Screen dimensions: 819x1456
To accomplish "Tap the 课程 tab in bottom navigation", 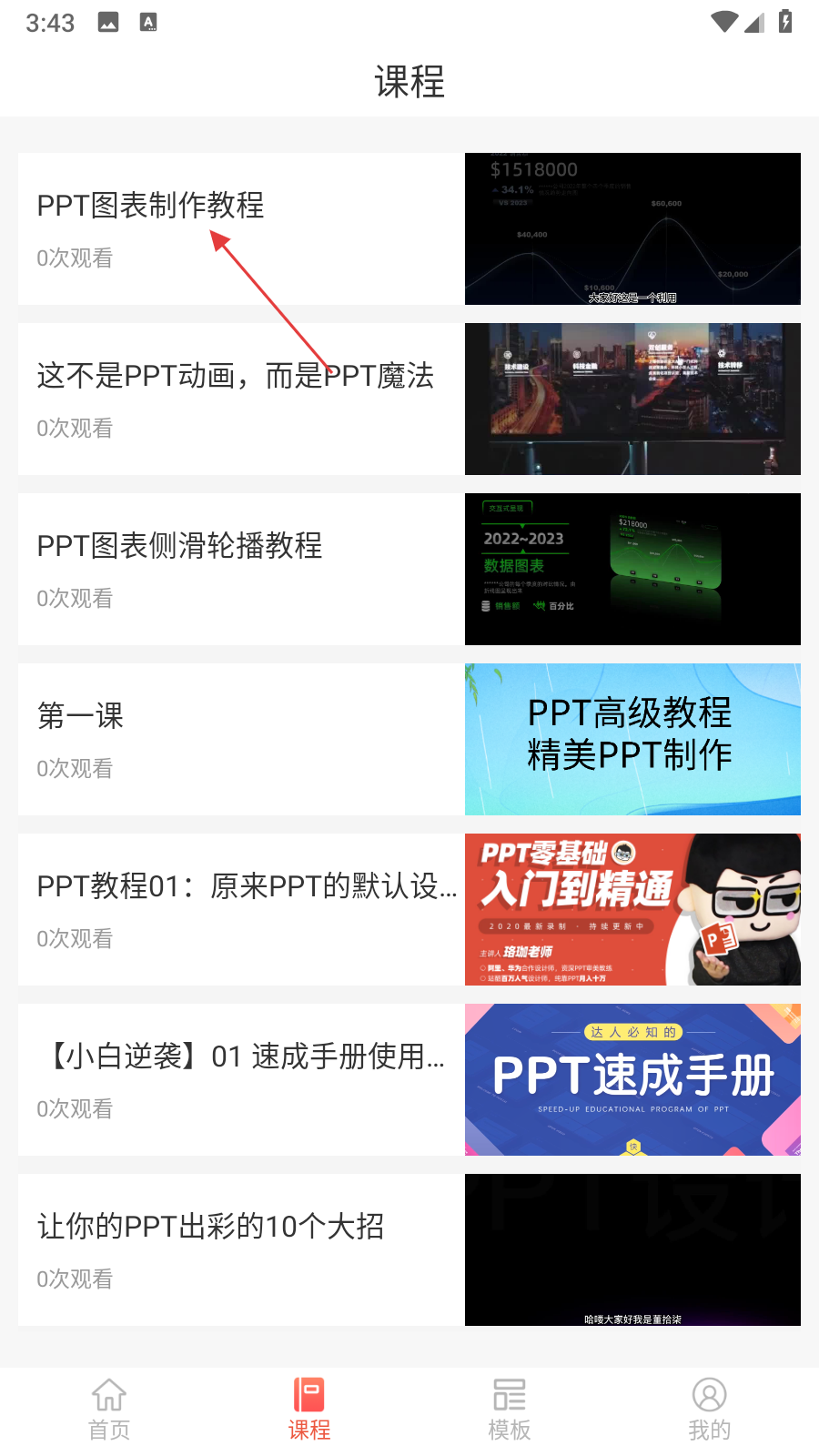I will click(x=309, y=1410).
